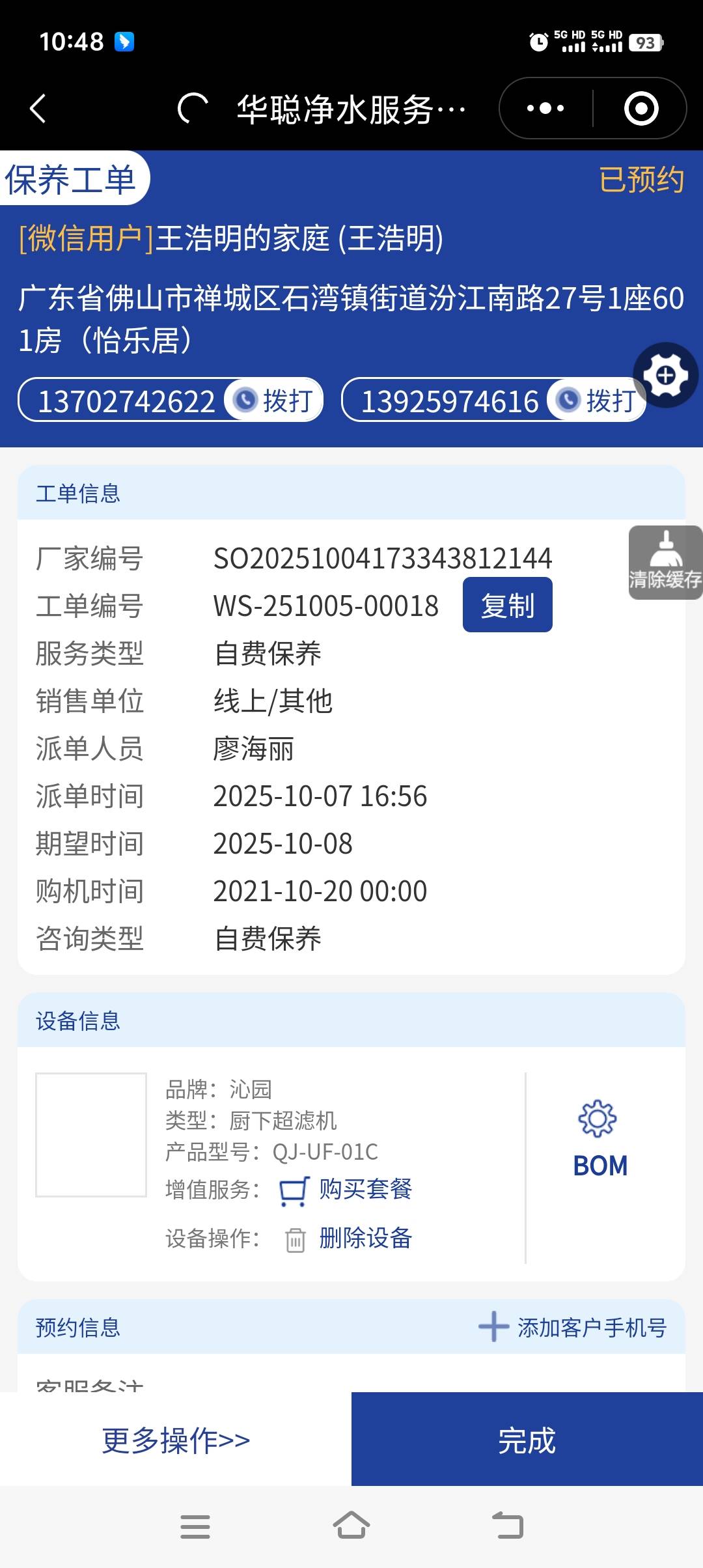The height and width of the screenshot is (1568, 703).
Task: Go to the system home screen
Action: pyautogui.click(x=351, y=1526)
